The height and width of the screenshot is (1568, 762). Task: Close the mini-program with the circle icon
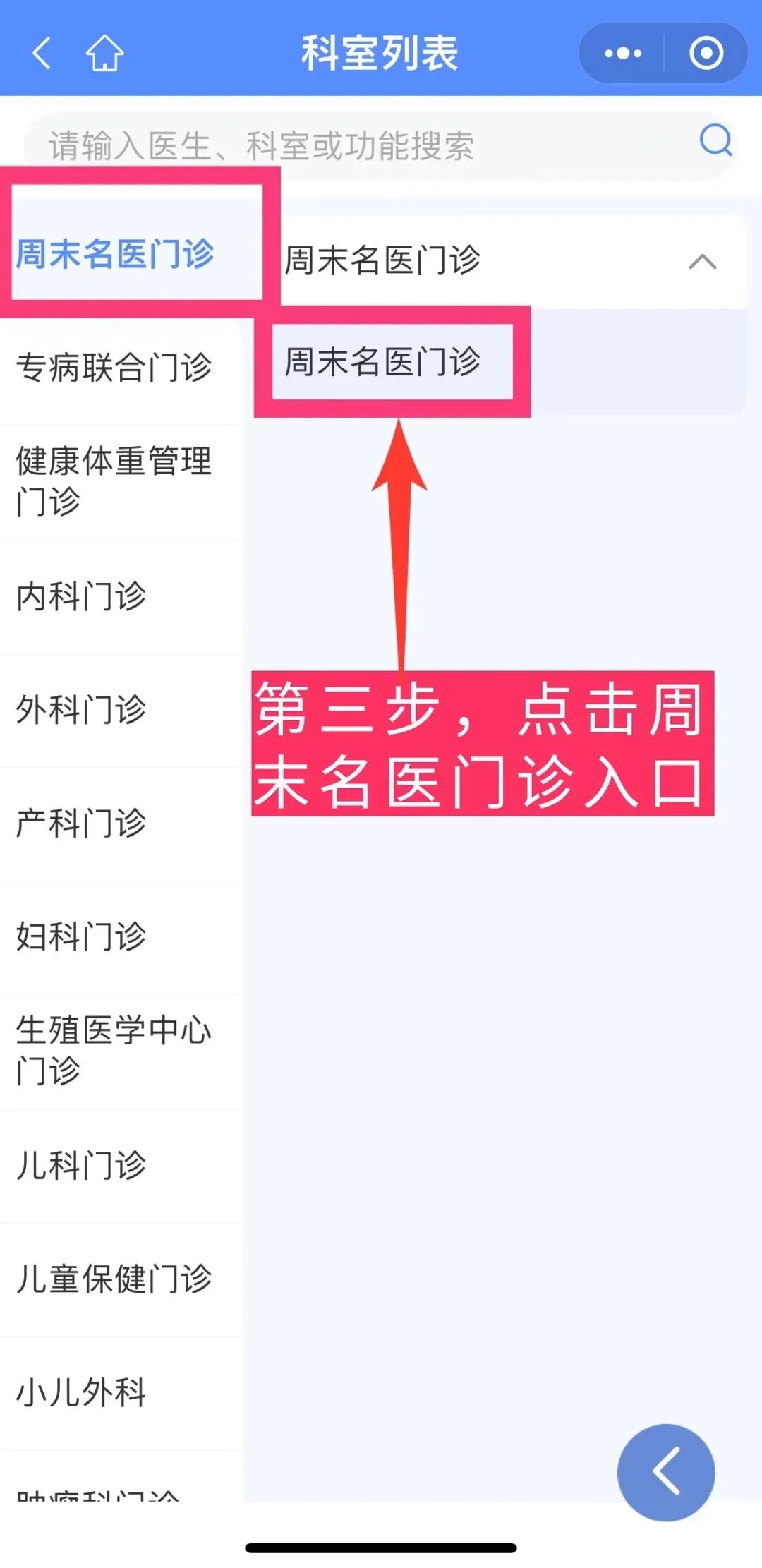tap(706, 54)
